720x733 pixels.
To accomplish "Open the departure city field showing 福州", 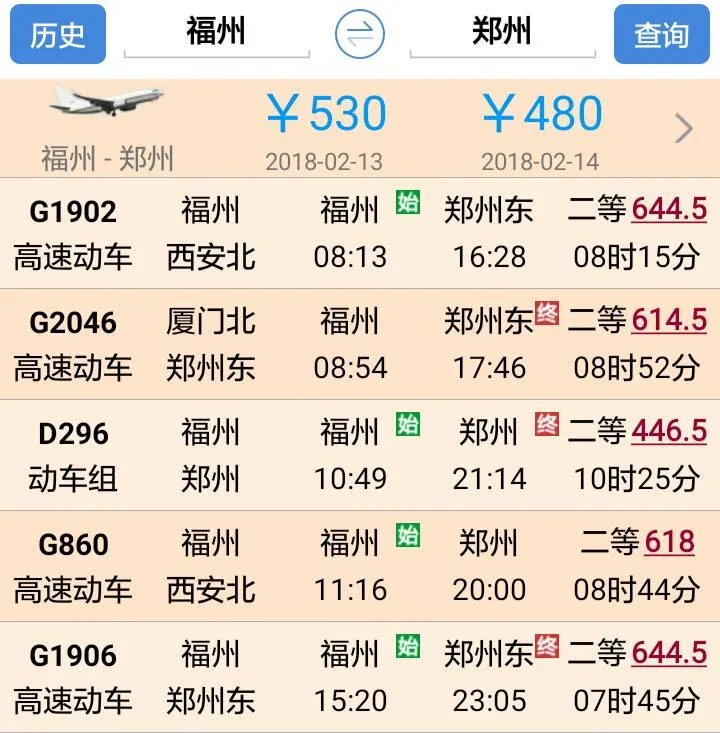I will pyautogui.click(x=215, y=30).
